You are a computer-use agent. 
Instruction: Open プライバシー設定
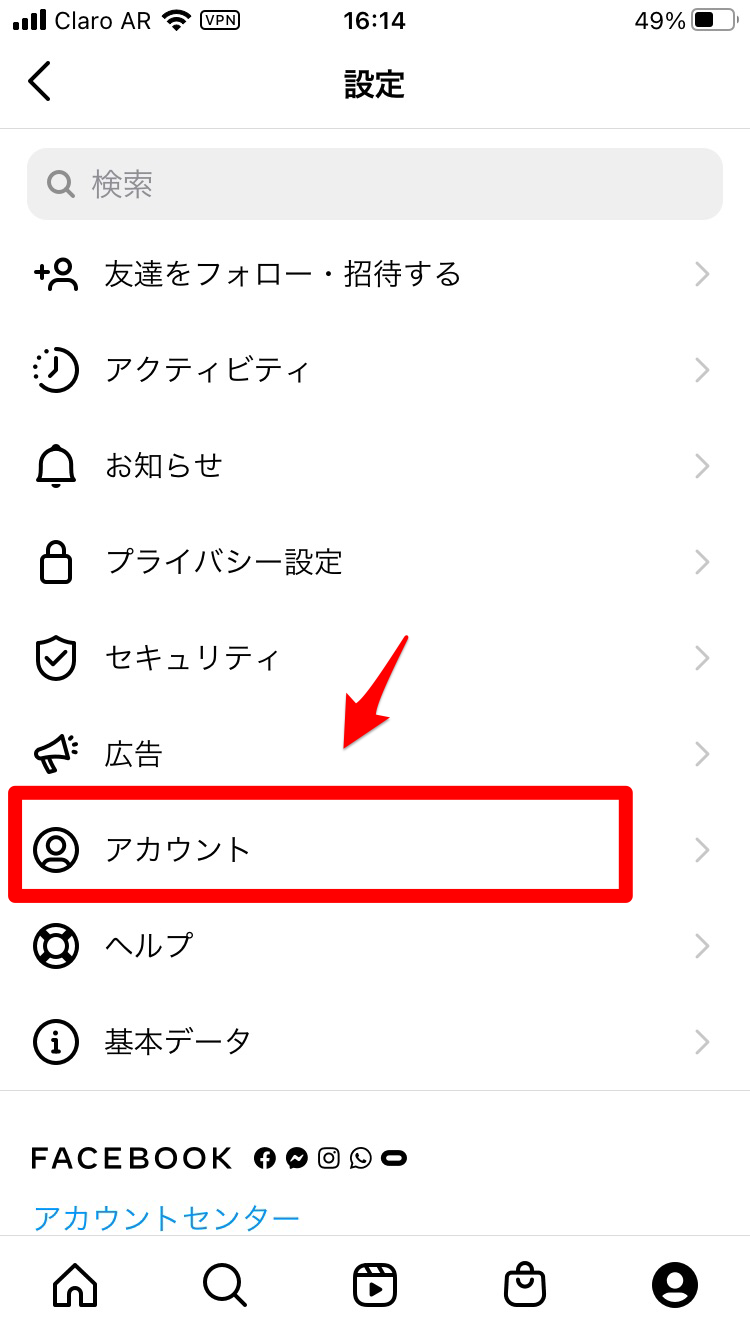374,562
